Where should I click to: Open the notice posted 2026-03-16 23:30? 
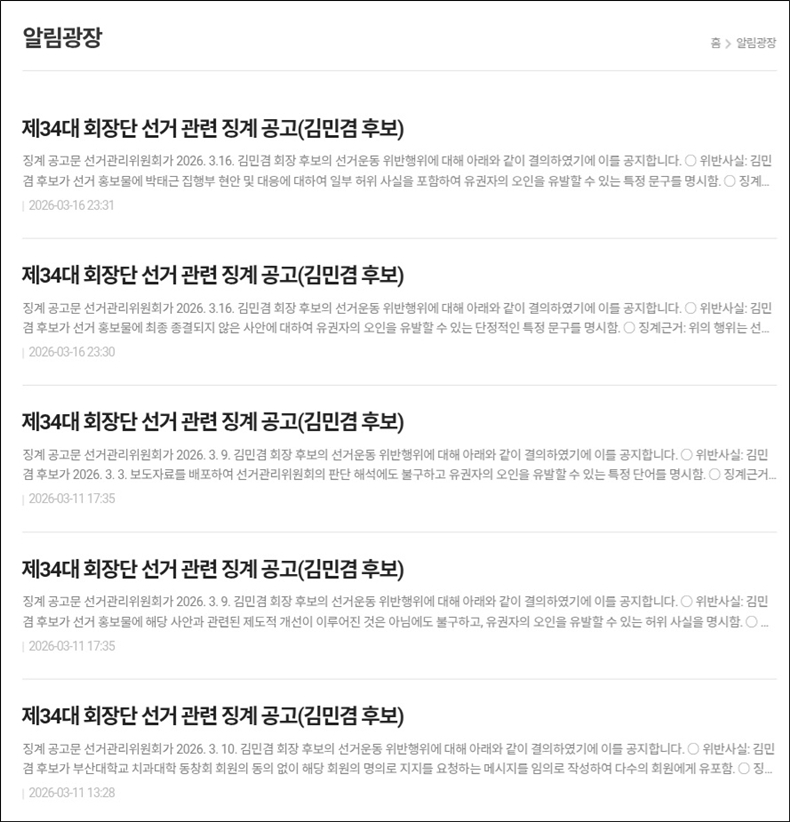pos(213,275)
